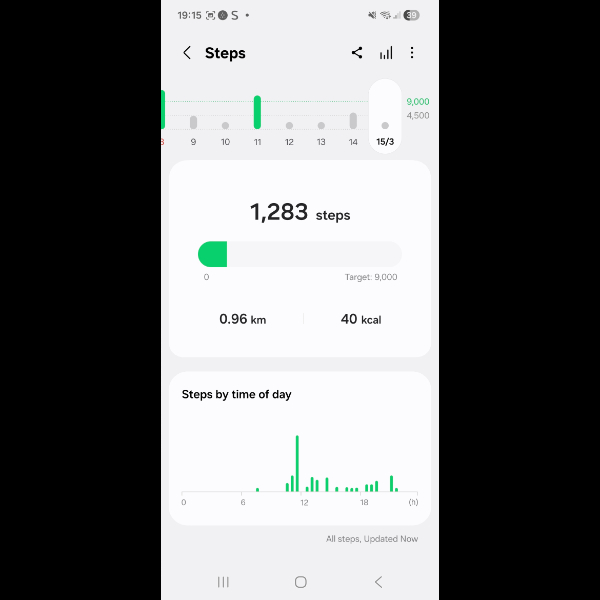
Task: Go to the home screen
Action: [300, 581]
